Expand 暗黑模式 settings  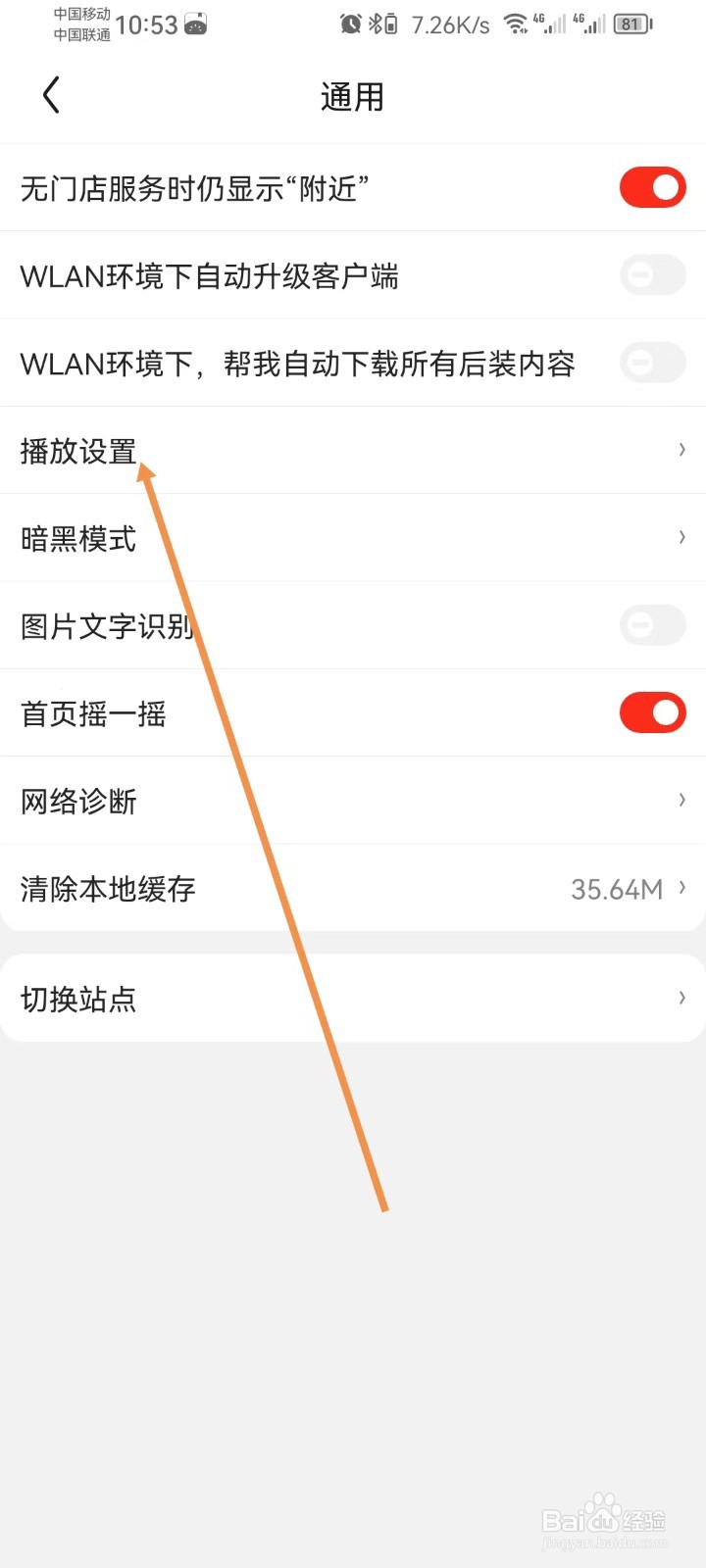(681, 537)
